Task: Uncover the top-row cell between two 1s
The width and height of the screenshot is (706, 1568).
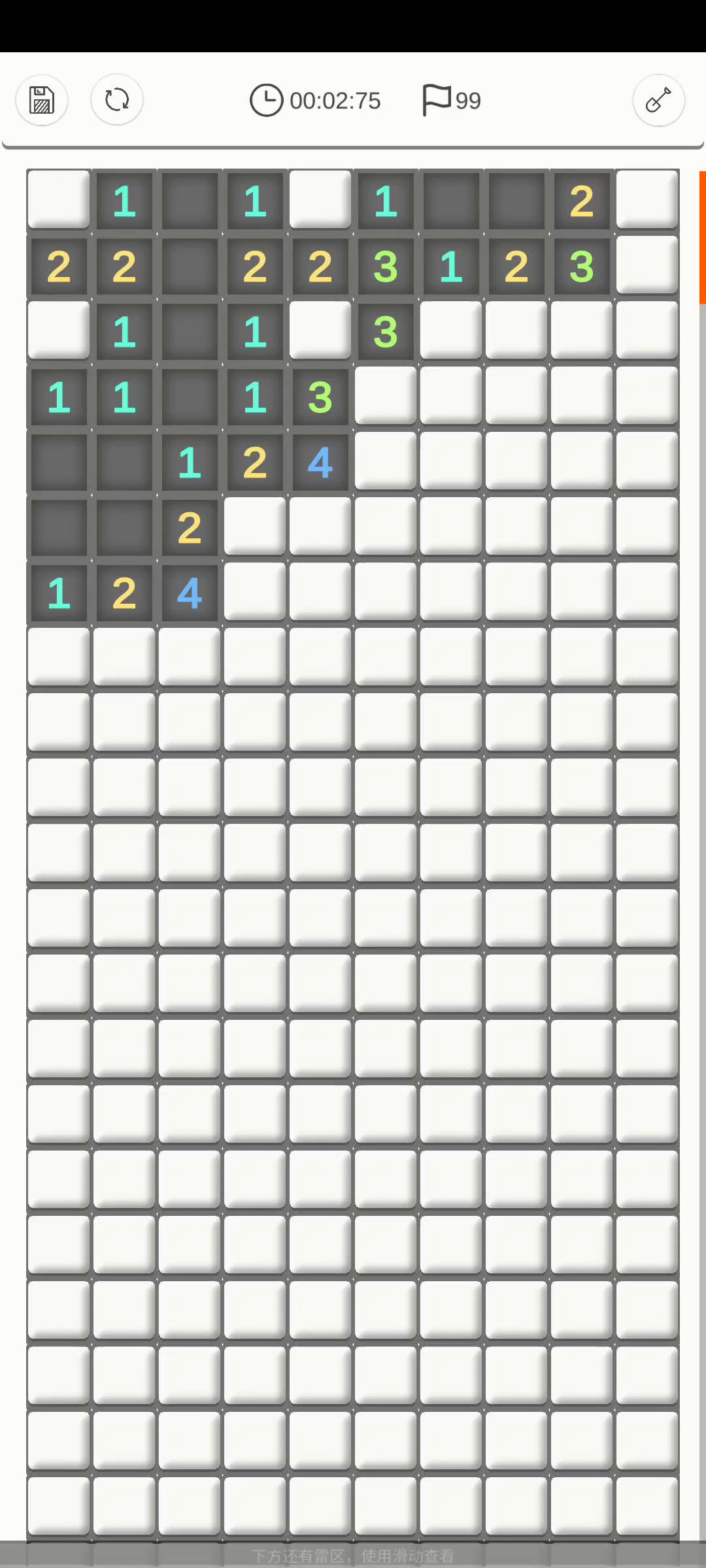Action: pos(320,199)
